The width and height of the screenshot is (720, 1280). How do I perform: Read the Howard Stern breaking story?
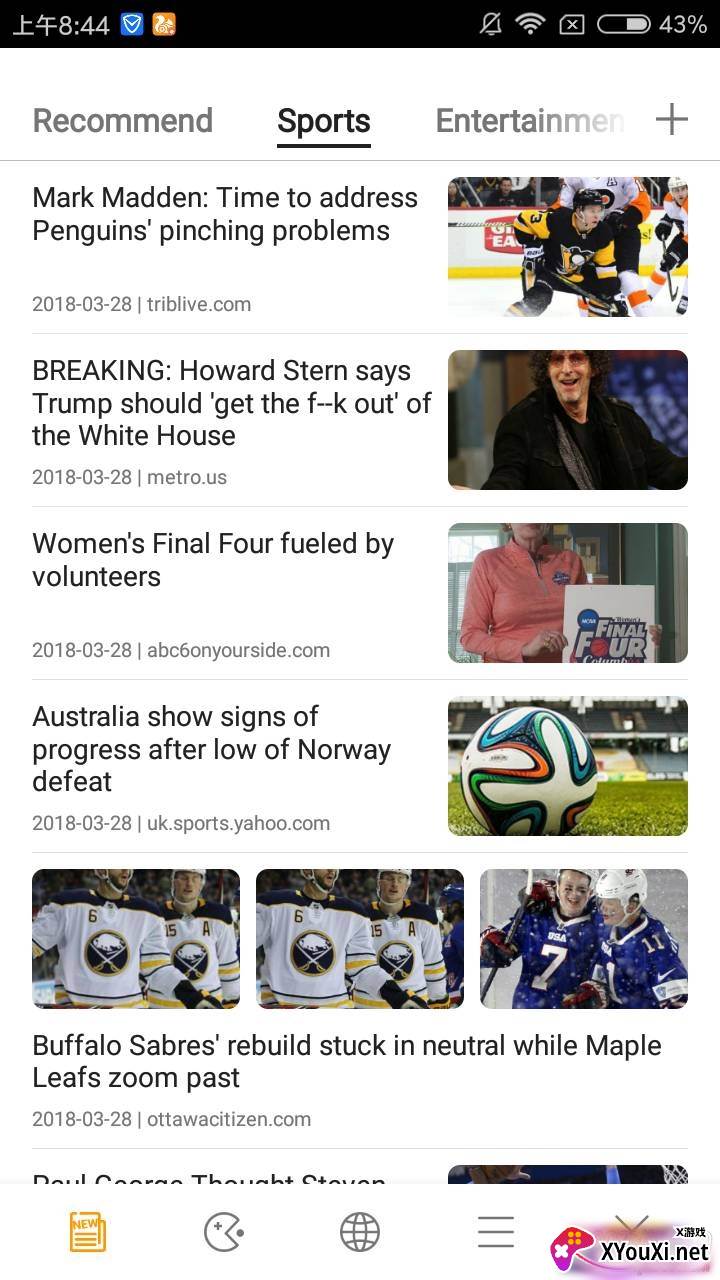coord(231,403)
